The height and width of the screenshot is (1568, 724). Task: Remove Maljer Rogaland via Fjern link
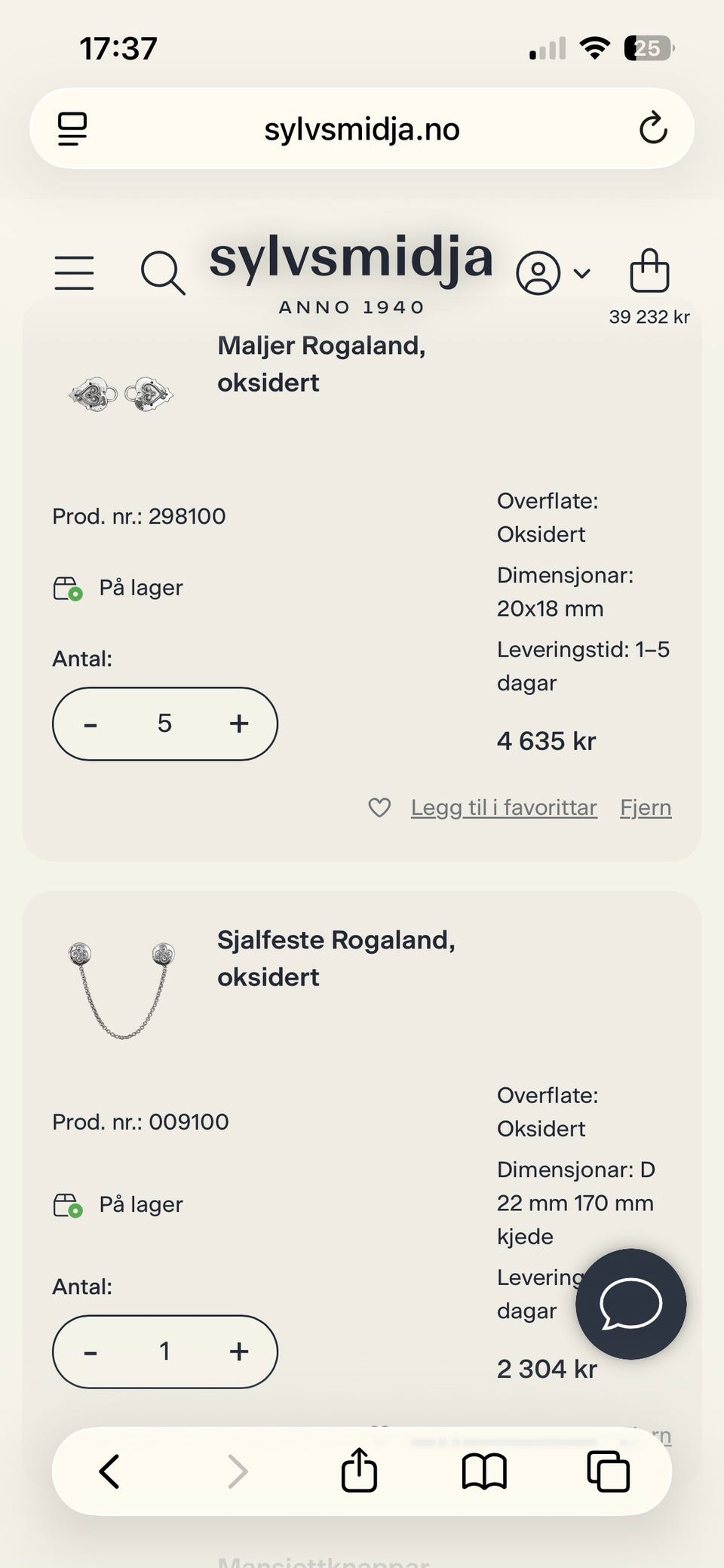646,807
